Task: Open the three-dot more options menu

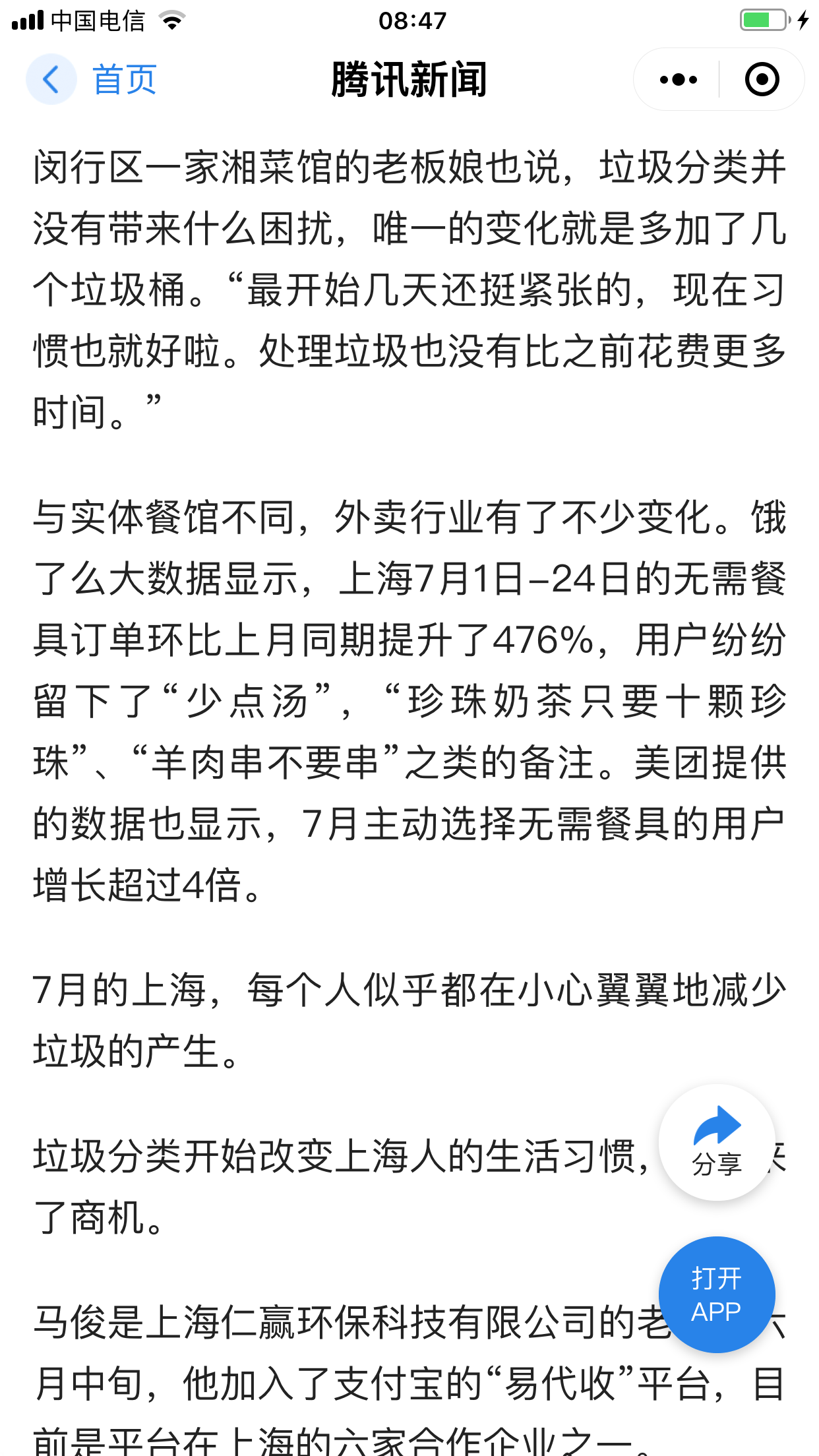Action: (678, 80)
